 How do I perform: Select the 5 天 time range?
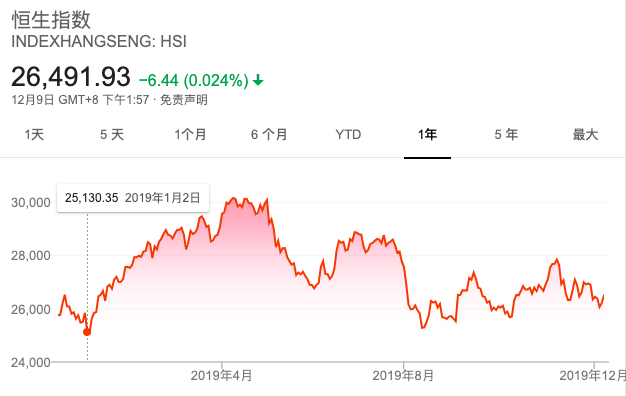(112, 135)
